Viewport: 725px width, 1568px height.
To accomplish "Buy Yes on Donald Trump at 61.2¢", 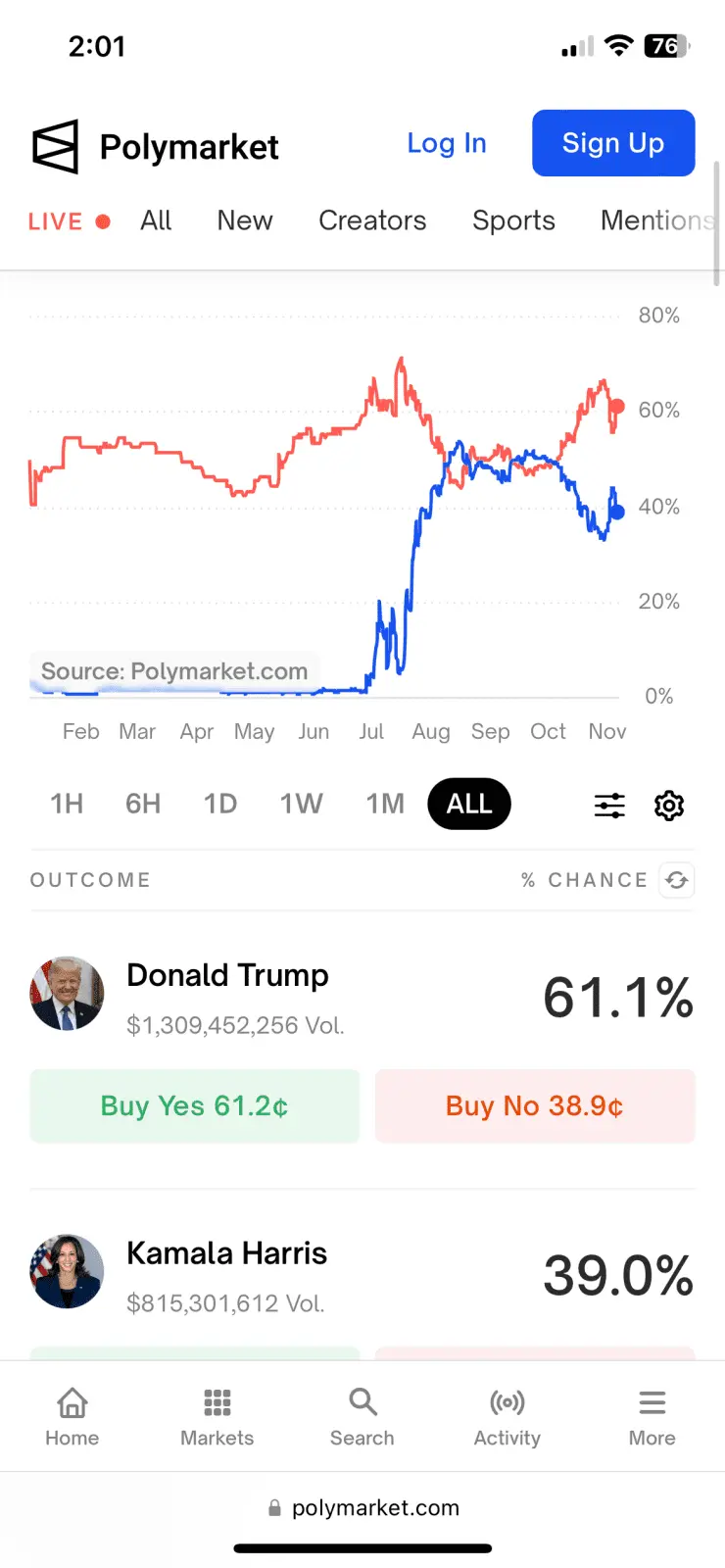I will pyautogui.click(x=195, y=1106).
